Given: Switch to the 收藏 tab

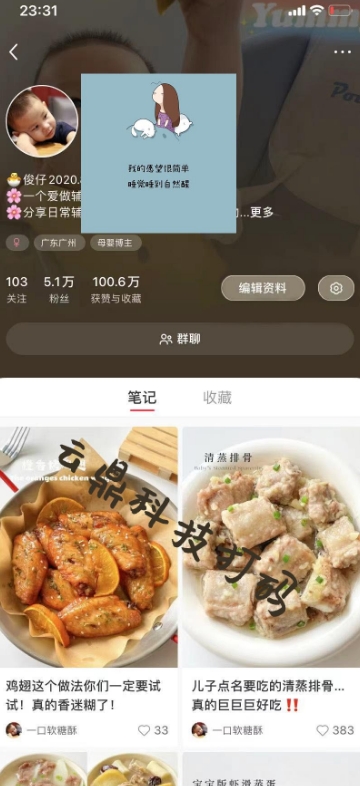Looking at the screenshot, I should click(217, 398).
